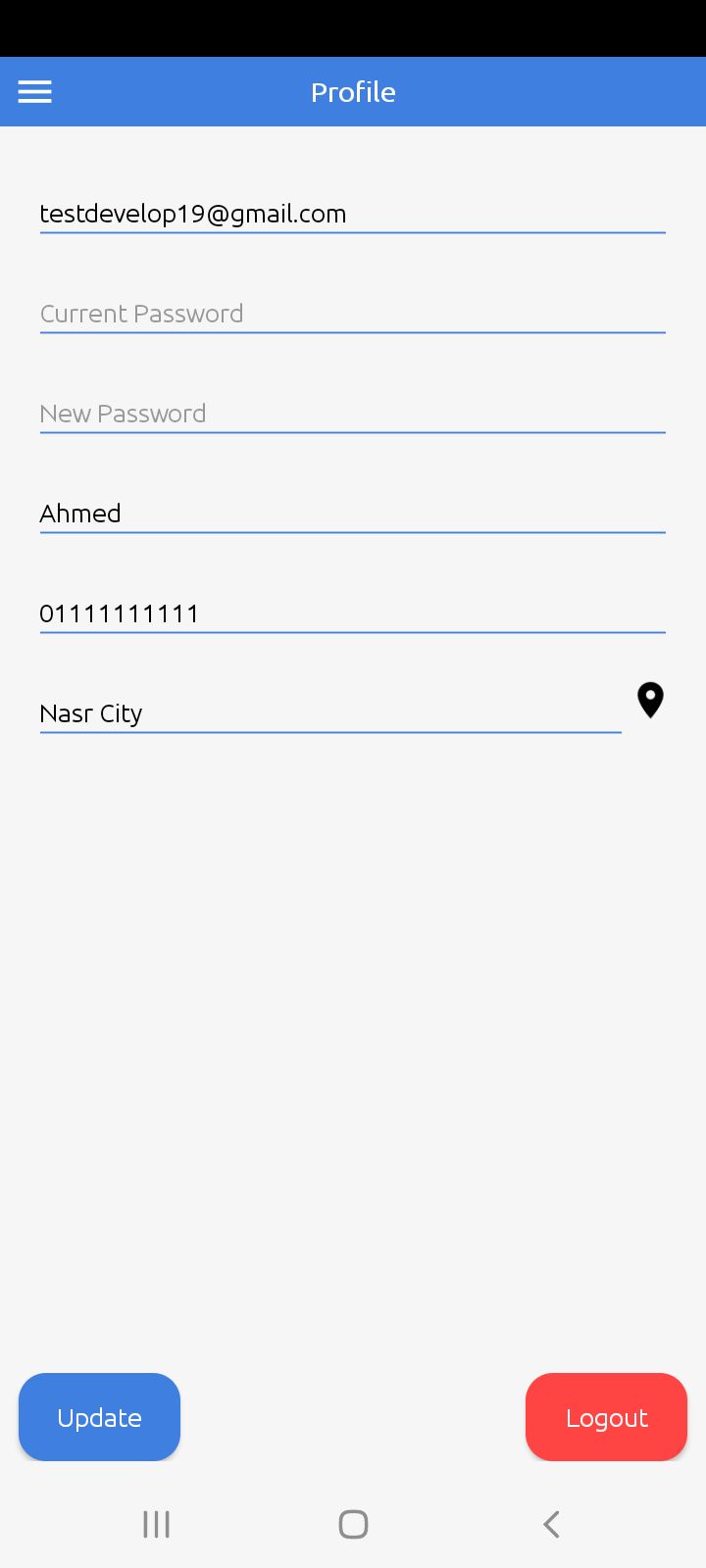Tap the location pin icon
This screenshot has width=706, height=1568.
click(x=650, y=701)
